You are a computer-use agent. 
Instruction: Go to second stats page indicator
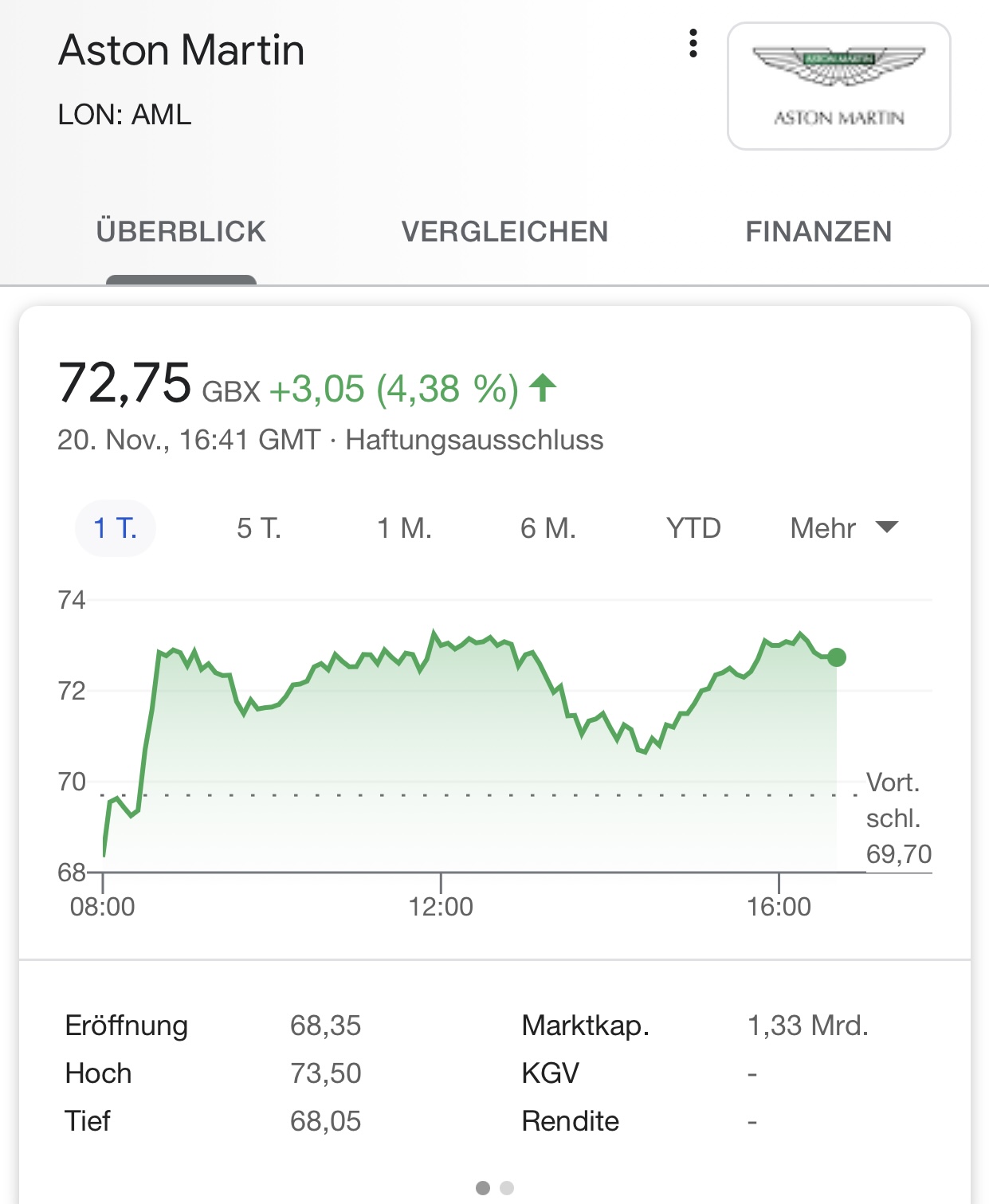coord(507,1188)
